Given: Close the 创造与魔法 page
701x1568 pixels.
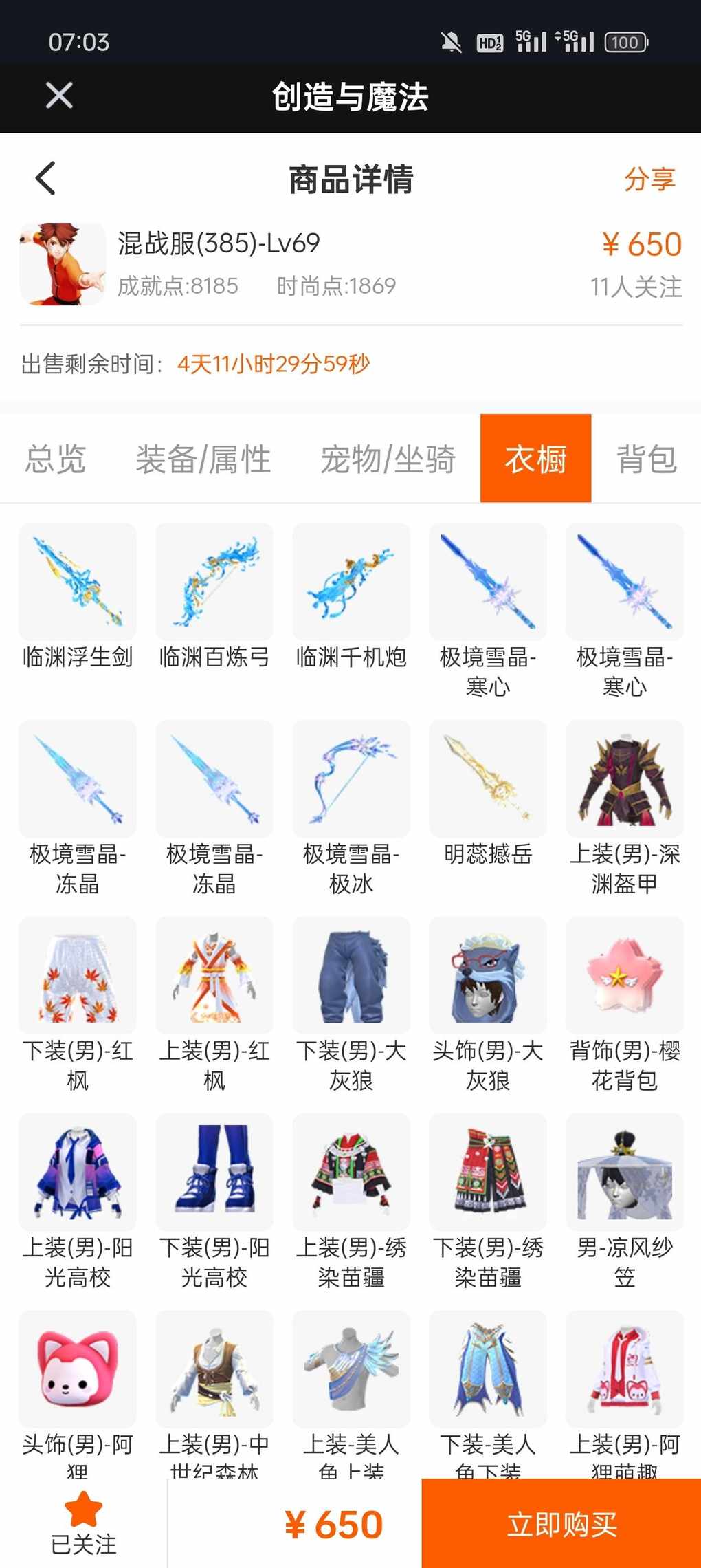Looking at the screenshot, I should click(x=59, y=96).
